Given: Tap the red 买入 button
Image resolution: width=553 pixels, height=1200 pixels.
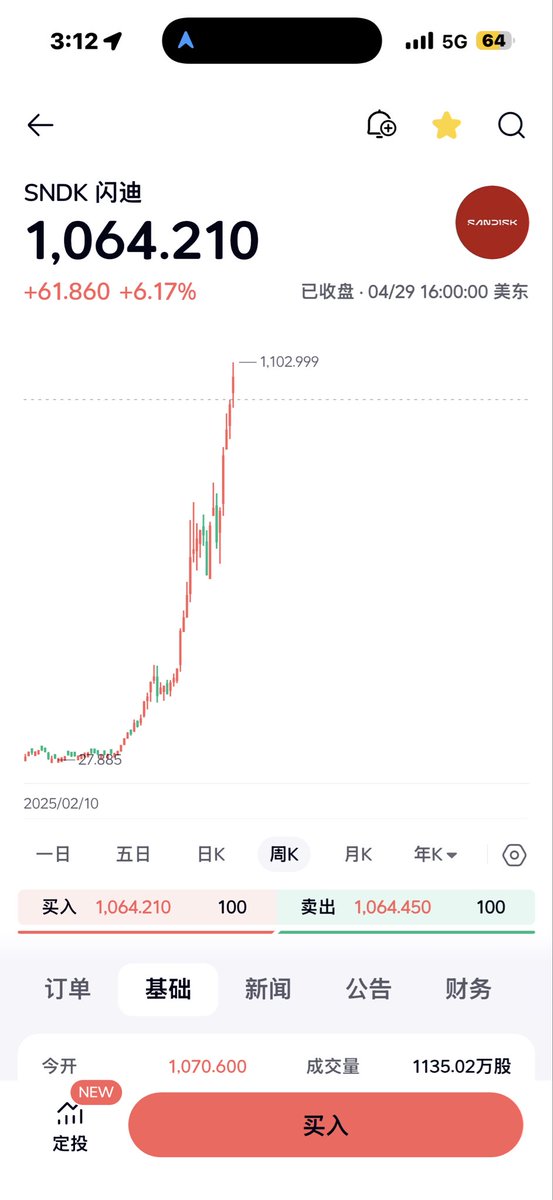Looking at the screenshot, I should 326,1125.
